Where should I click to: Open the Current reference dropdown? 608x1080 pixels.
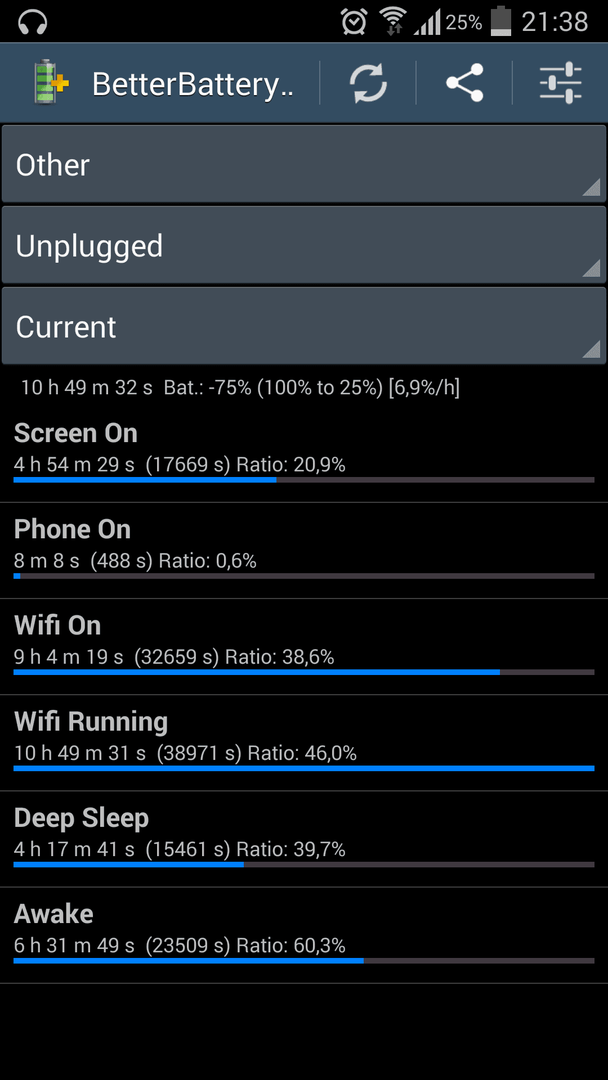(304, 325)
